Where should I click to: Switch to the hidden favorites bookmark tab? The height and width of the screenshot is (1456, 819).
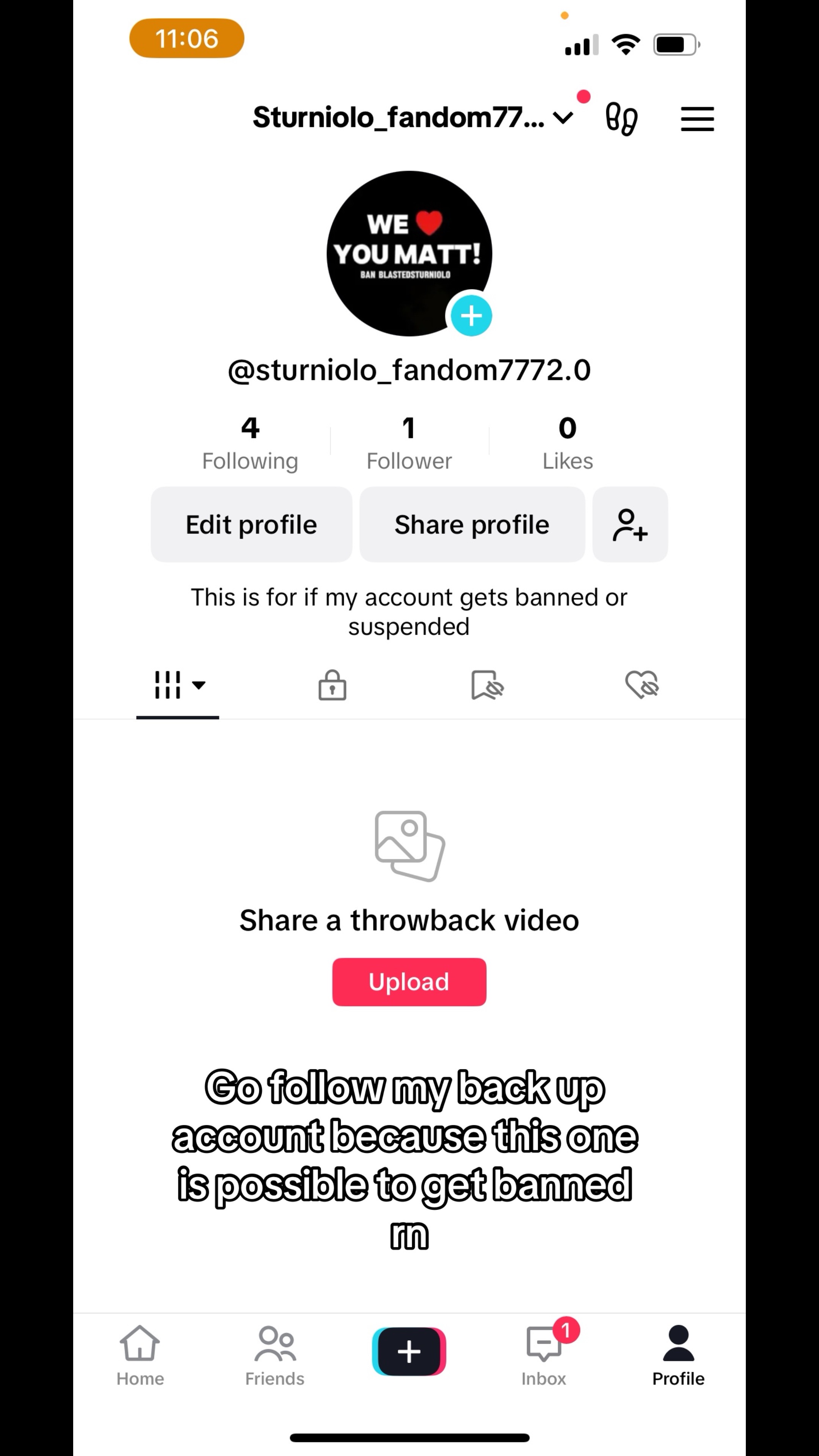pos(486,685)
